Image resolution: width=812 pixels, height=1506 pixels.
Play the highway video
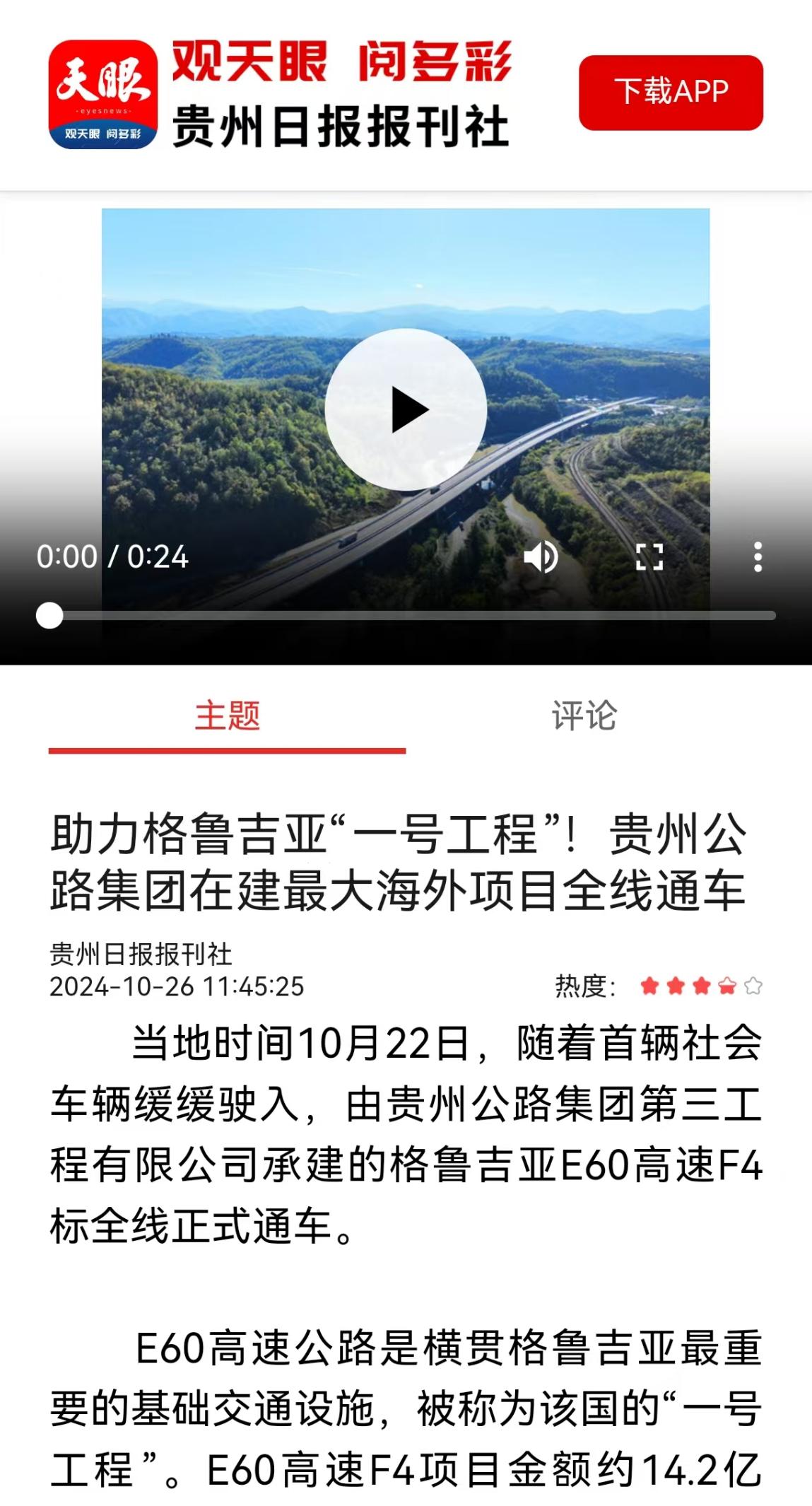tap(406, 409)
